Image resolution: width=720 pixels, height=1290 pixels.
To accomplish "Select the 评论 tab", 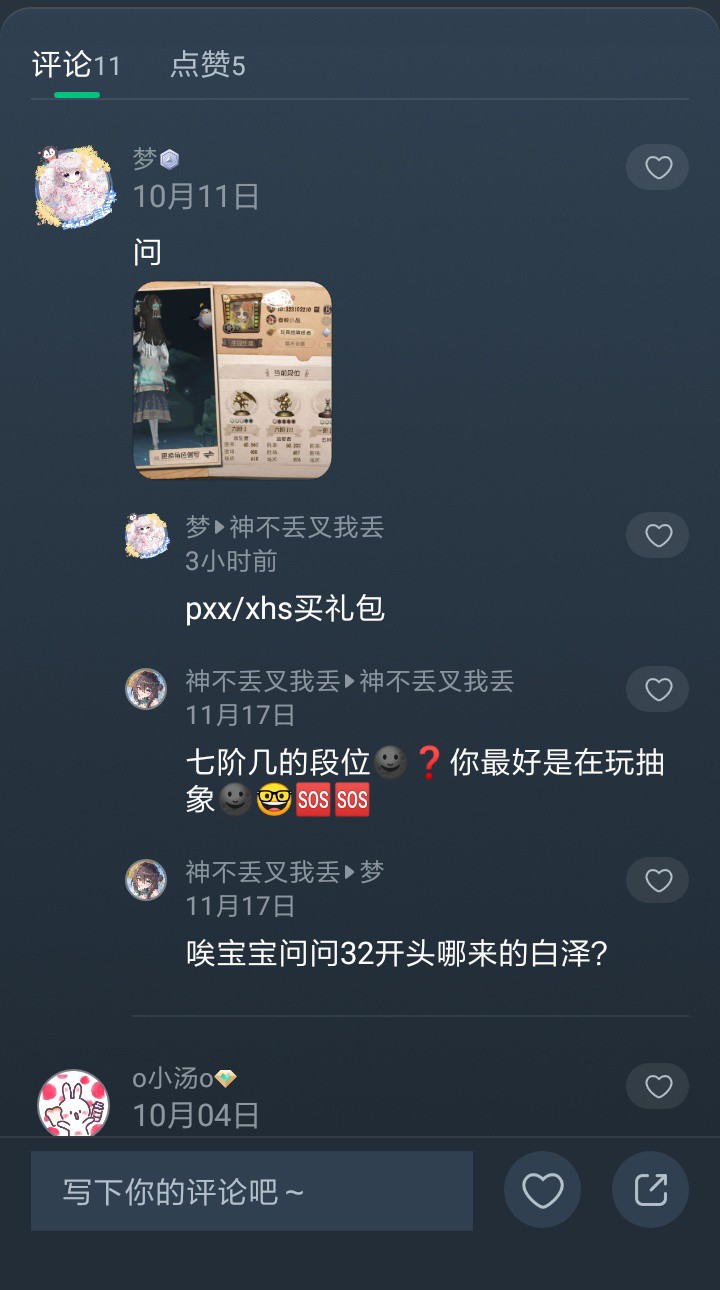I will click(76, 66).
